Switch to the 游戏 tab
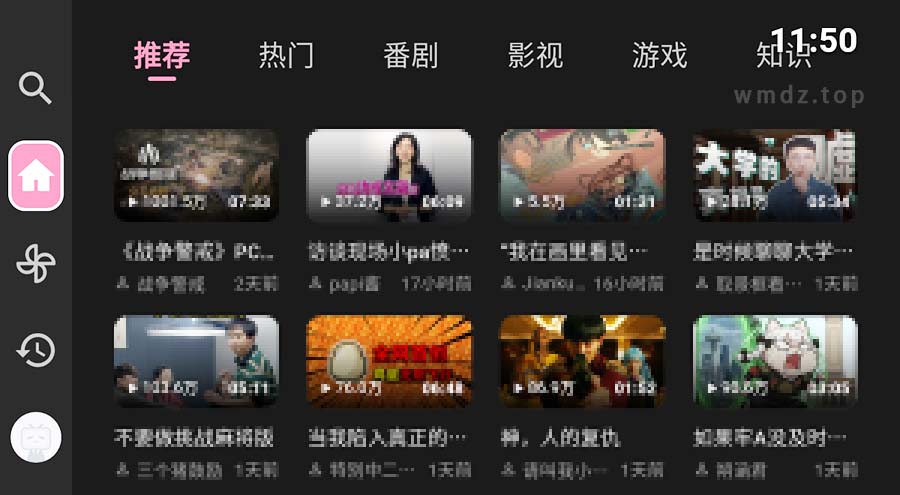This screenshot has height=495, width=900. point(659,55)
